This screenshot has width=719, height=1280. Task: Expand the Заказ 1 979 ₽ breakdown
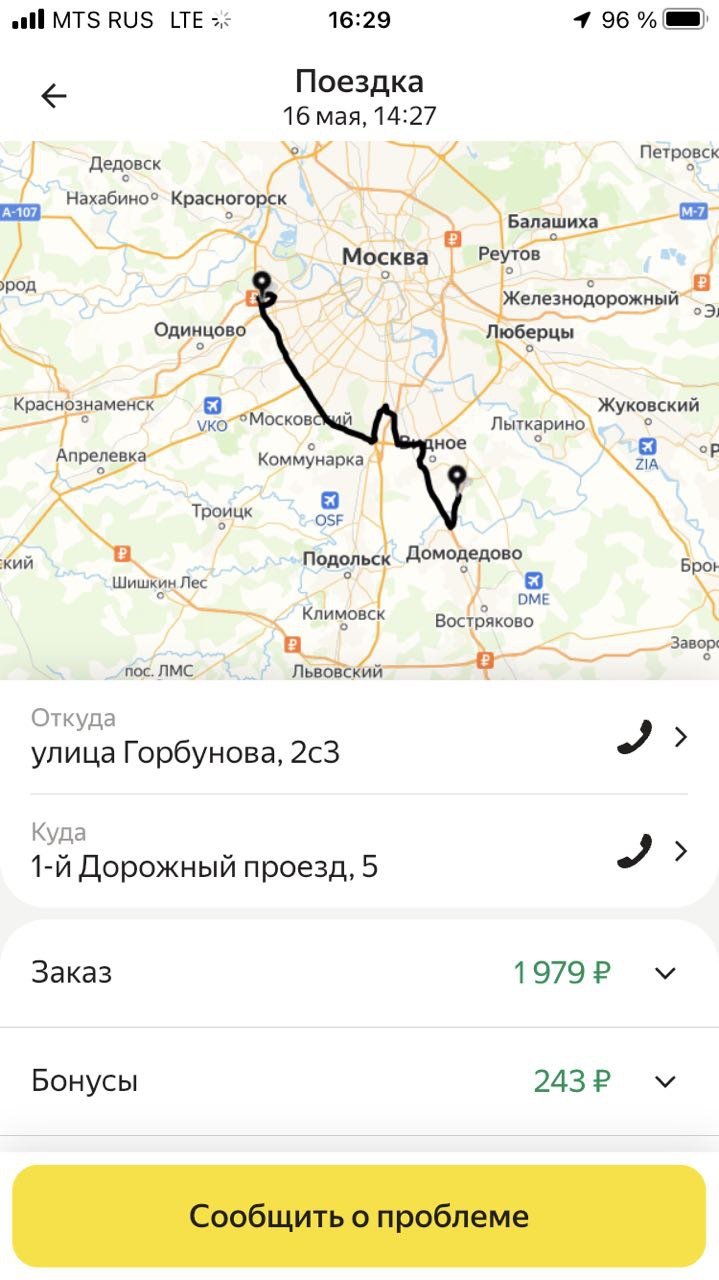pyautogui.click(x=665, y=973)
